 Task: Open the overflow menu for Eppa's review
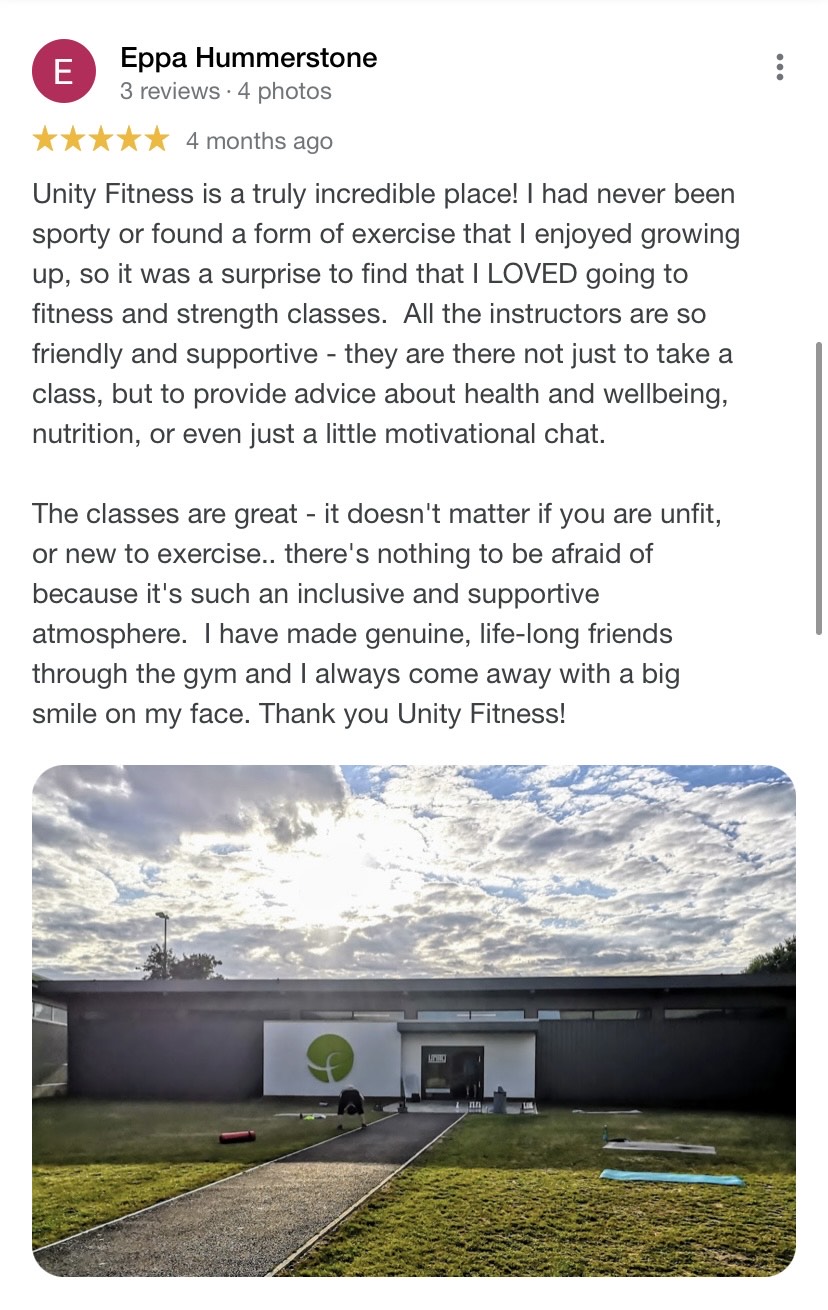(779, 67)
